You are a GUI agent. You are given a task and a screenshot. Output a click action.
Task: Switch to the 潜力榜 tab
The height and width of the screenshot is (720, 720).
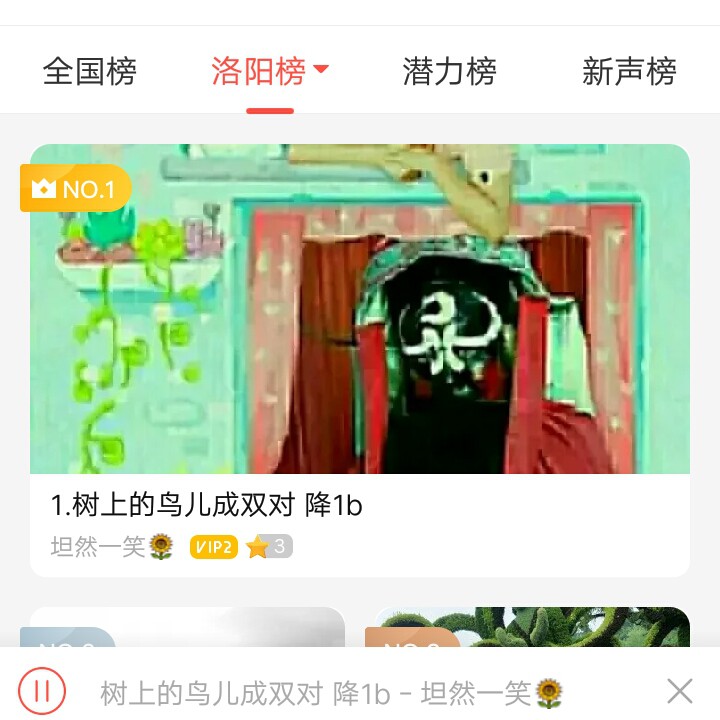coord(449,72)
